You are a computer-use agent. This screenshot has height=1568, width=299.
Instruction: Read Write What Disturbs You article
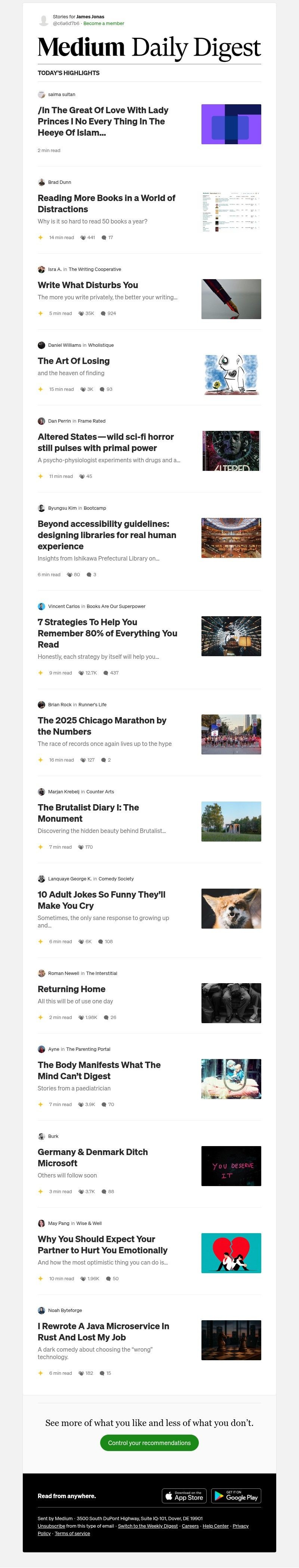tap(88, 285)
